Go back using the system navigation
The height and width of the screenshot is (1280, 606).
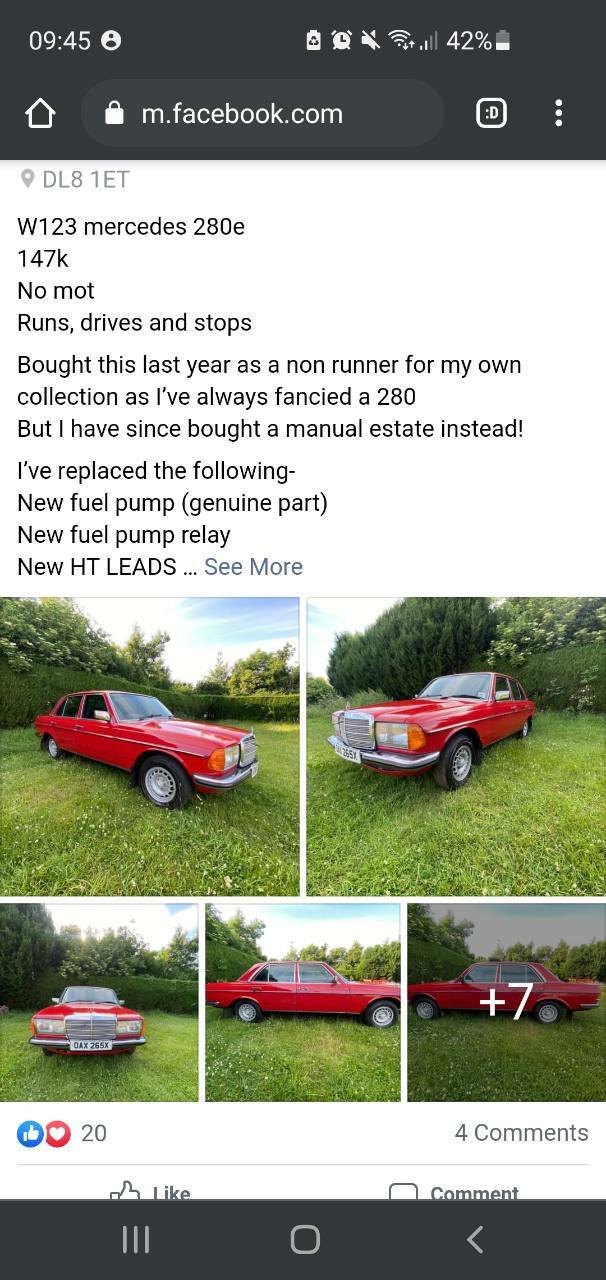tap(475, 1240)
